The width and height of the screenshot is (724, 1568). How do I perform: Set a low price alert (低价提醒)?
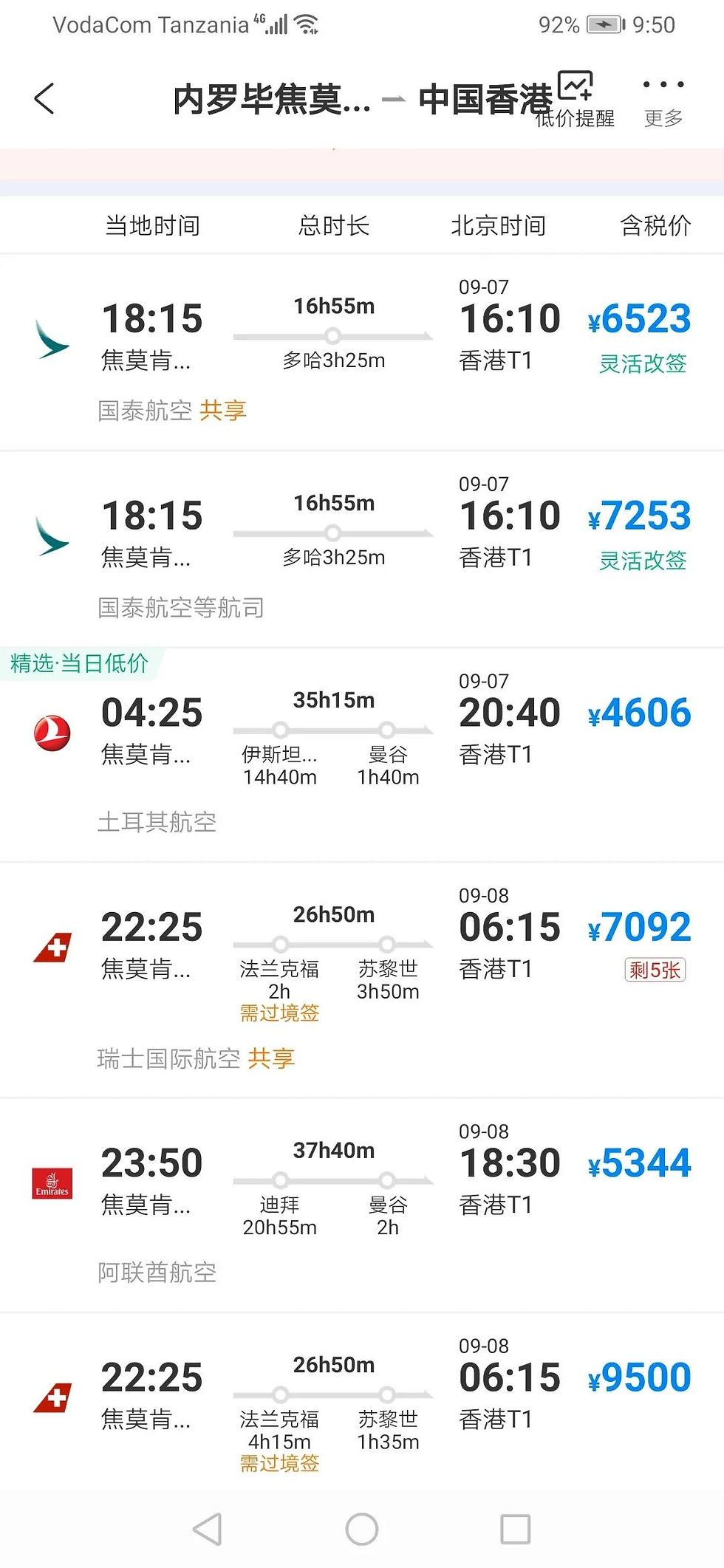[576, 100]
